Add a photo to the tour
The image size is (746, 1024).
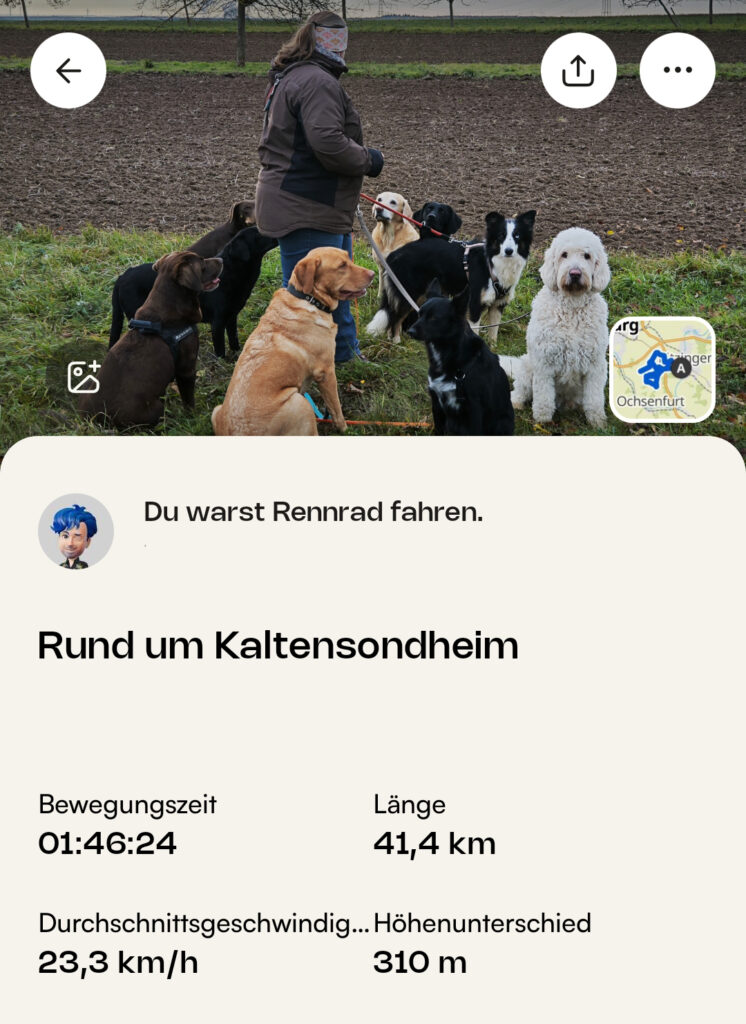[x=84, y=377]
